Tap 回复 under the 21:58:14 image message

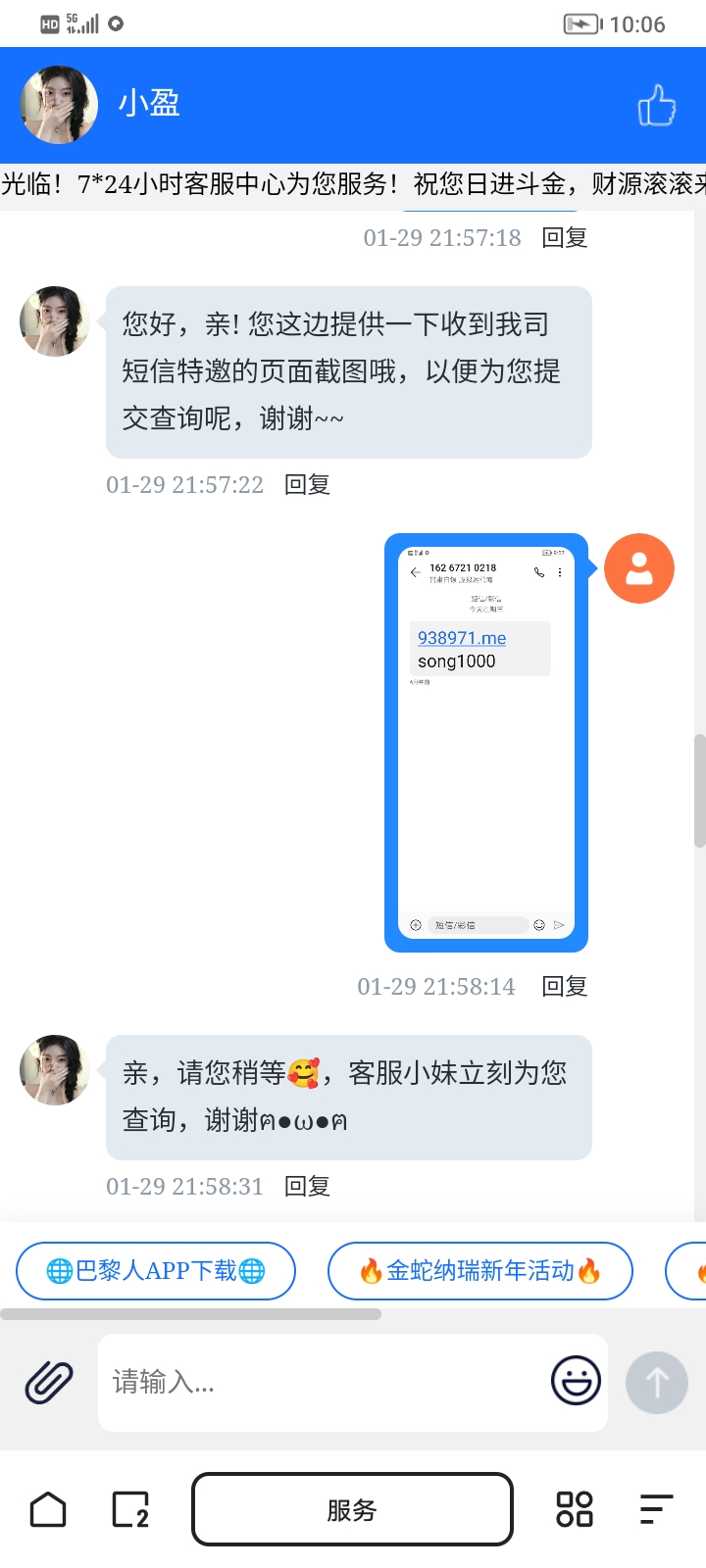click(565, 987)
